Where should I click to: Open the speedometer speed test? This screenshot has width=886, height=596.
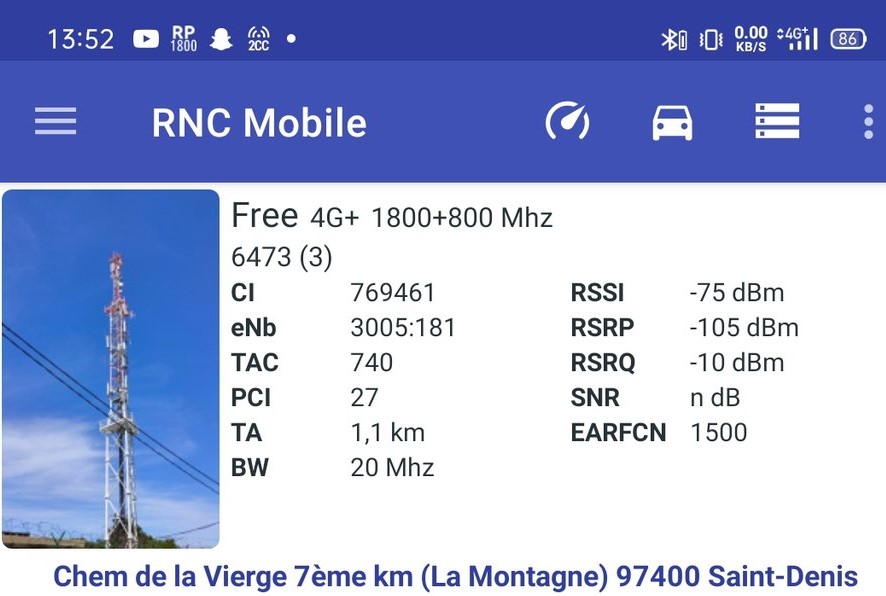[x=567, y=122]
